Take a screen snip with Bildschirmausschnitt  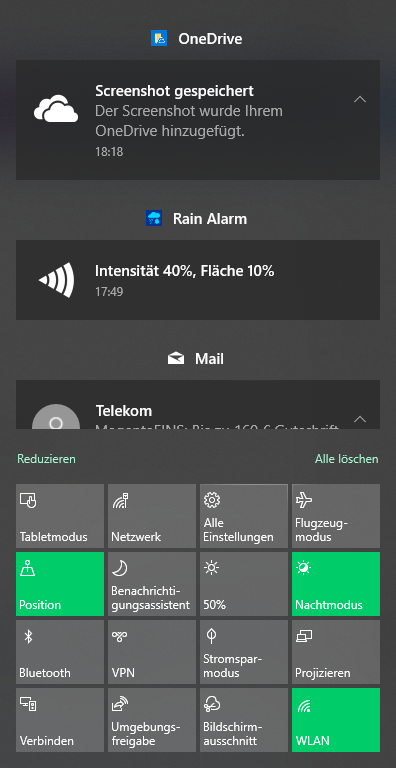[244, 720]
